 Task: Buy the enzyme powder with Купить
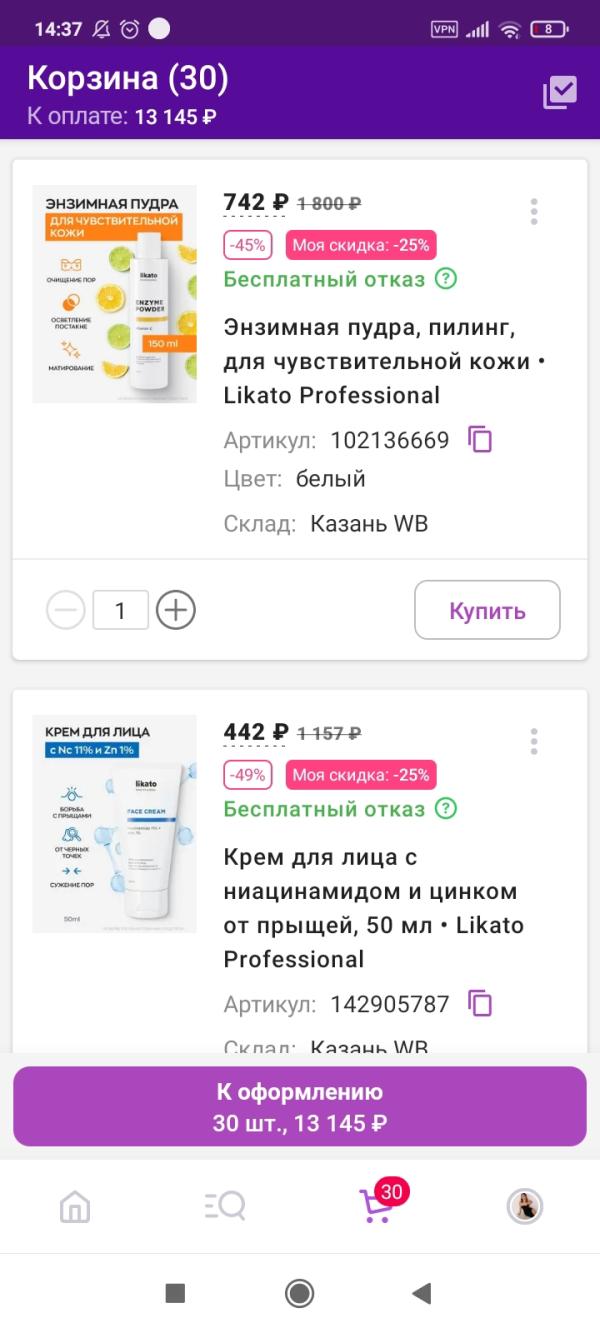(487, 610)
